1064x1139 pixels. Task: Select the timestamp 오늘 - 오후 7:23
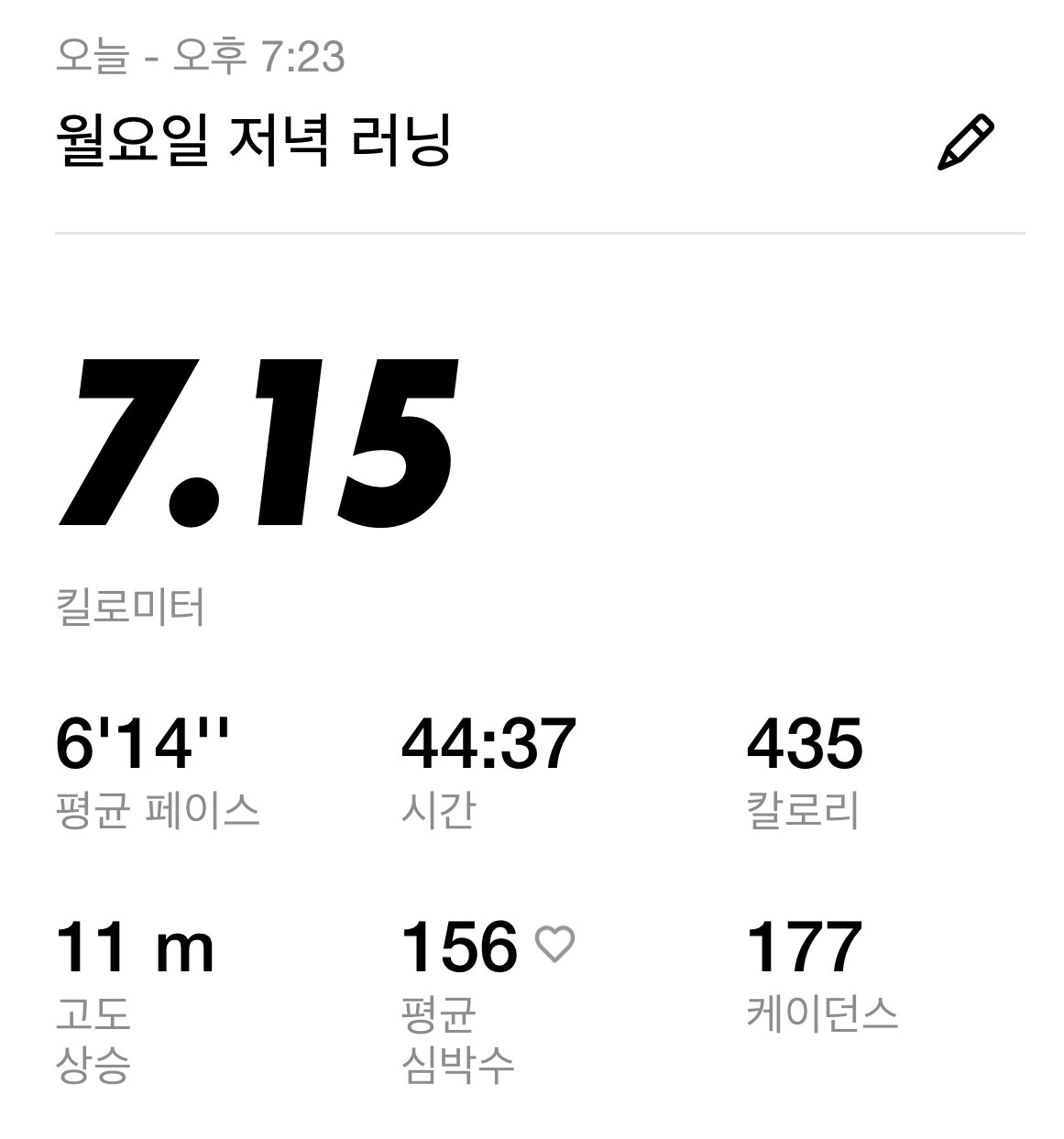[x=202, y=58]
